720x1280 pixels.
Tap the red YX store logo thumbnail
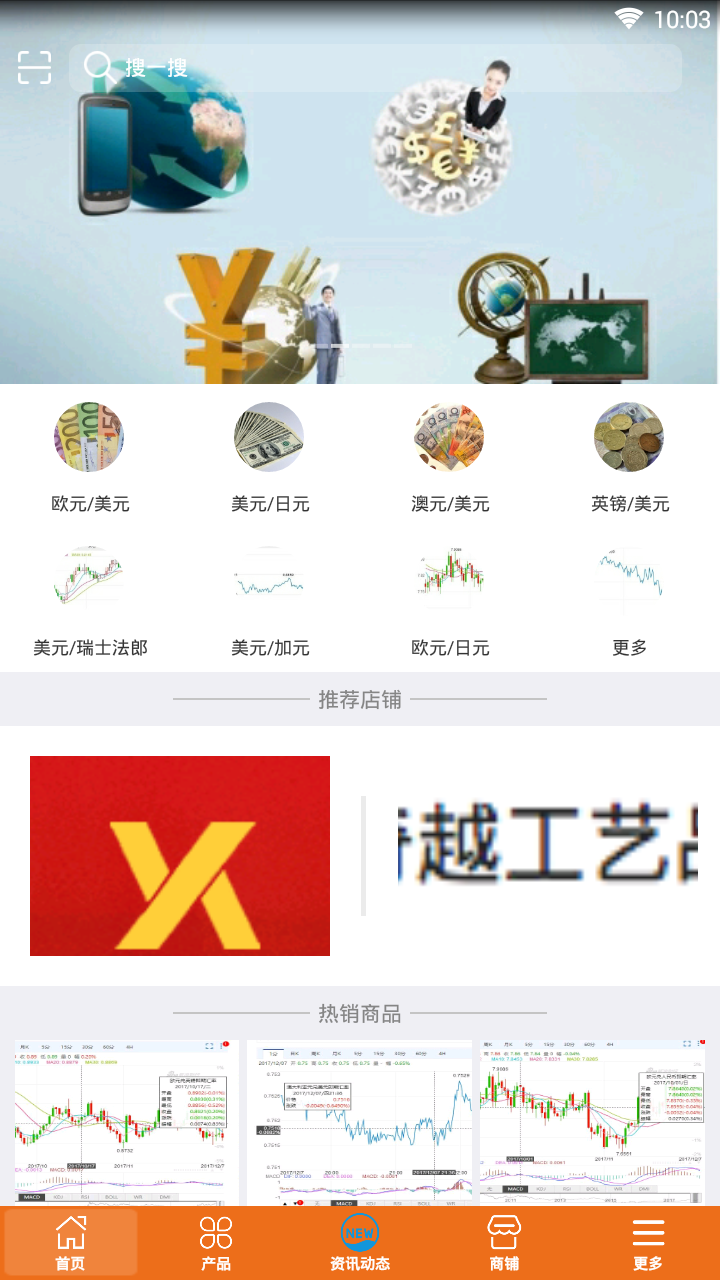(x=179, y=855)
